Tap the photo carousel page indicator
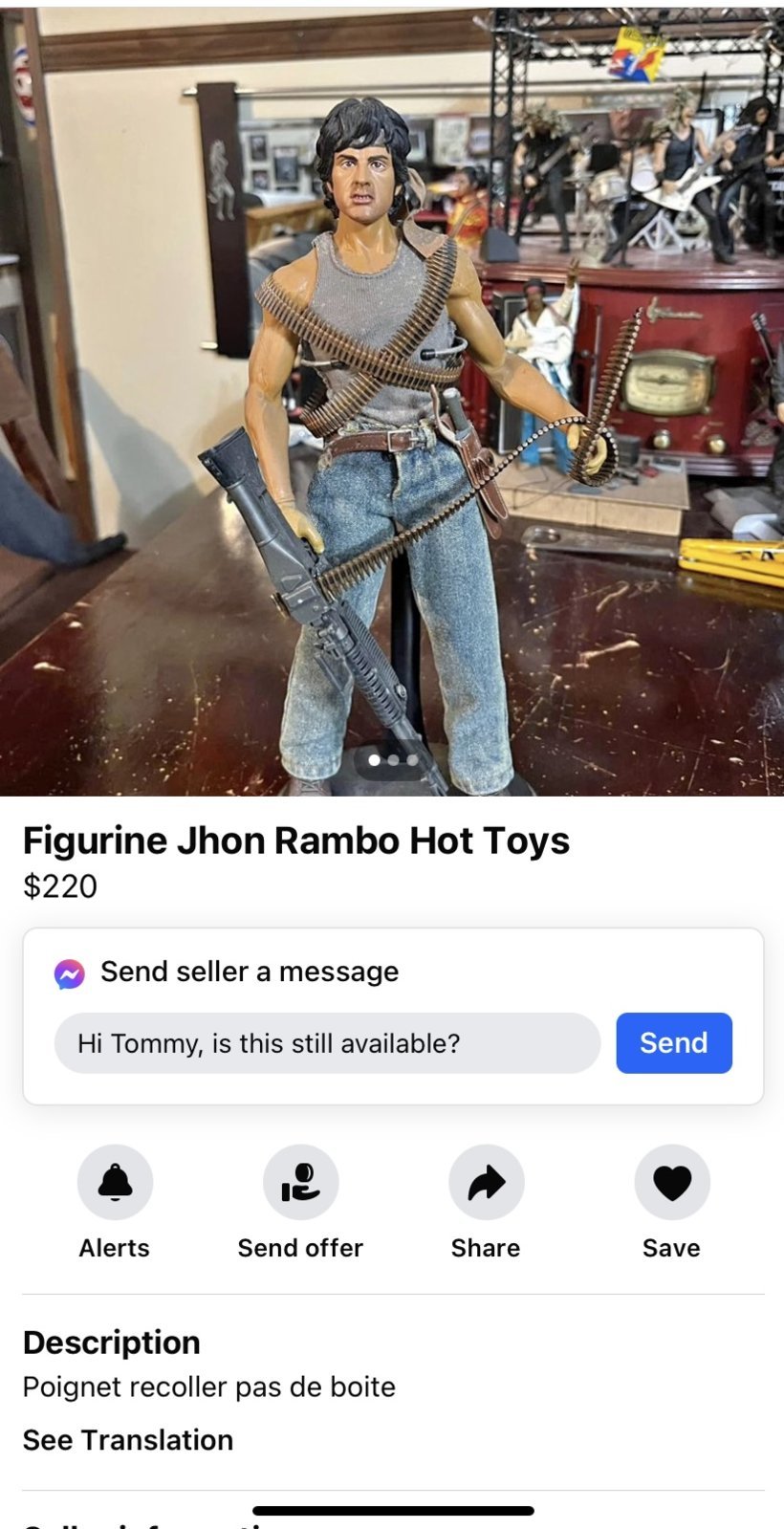 pos(393,760)
